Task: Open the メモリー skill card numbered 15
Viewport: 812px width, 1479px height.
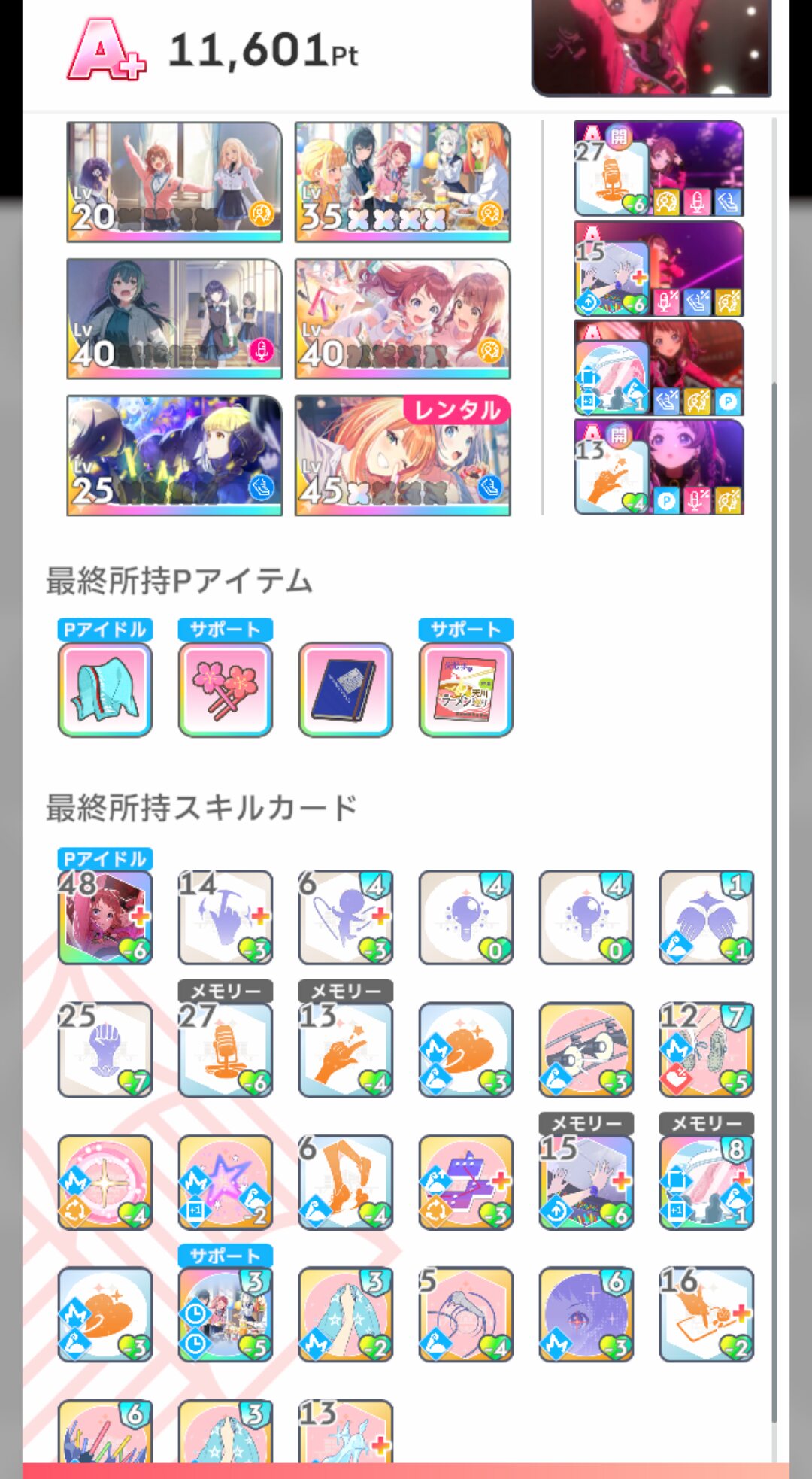Action: [x=586, y=1182]
